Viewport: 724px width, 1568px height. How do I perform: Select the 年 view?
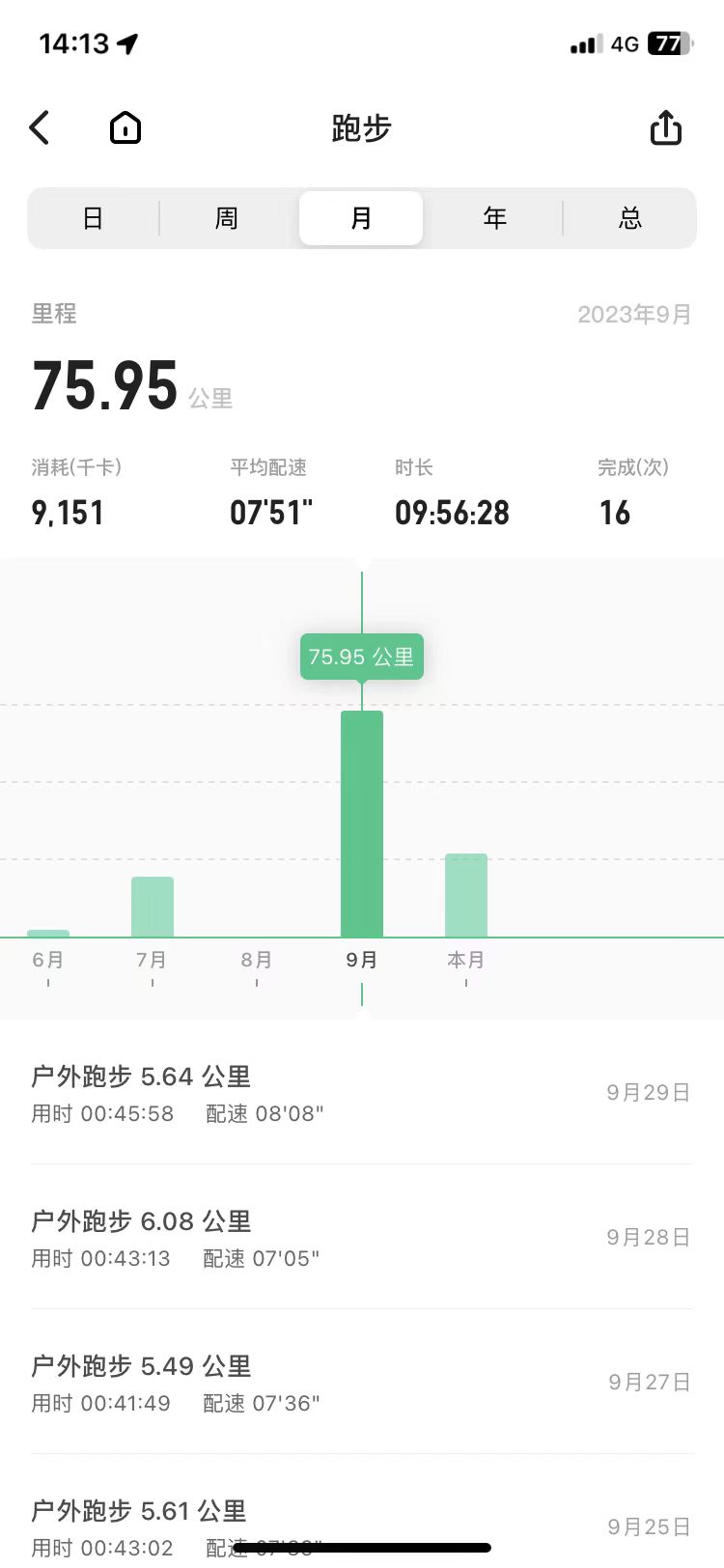[x=495, y=218]
